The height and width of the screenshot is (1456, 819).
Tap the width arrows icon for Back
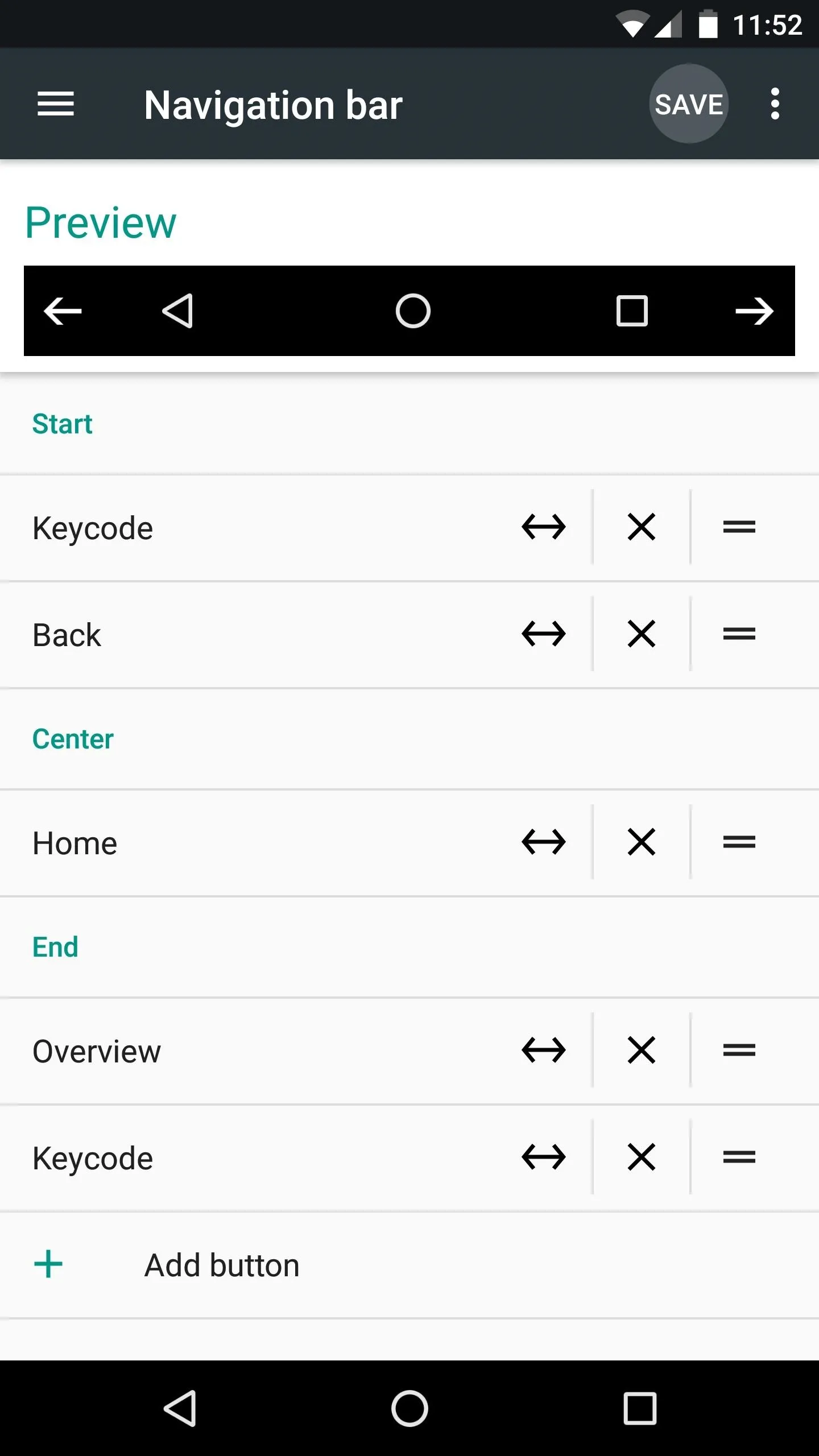tap(544, 634)
